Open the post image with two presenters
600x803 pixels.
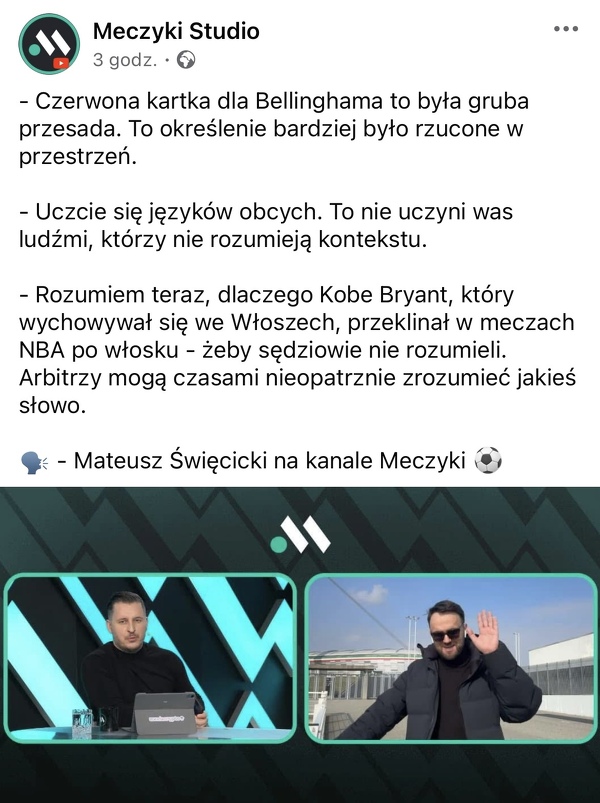coord(300,644)
